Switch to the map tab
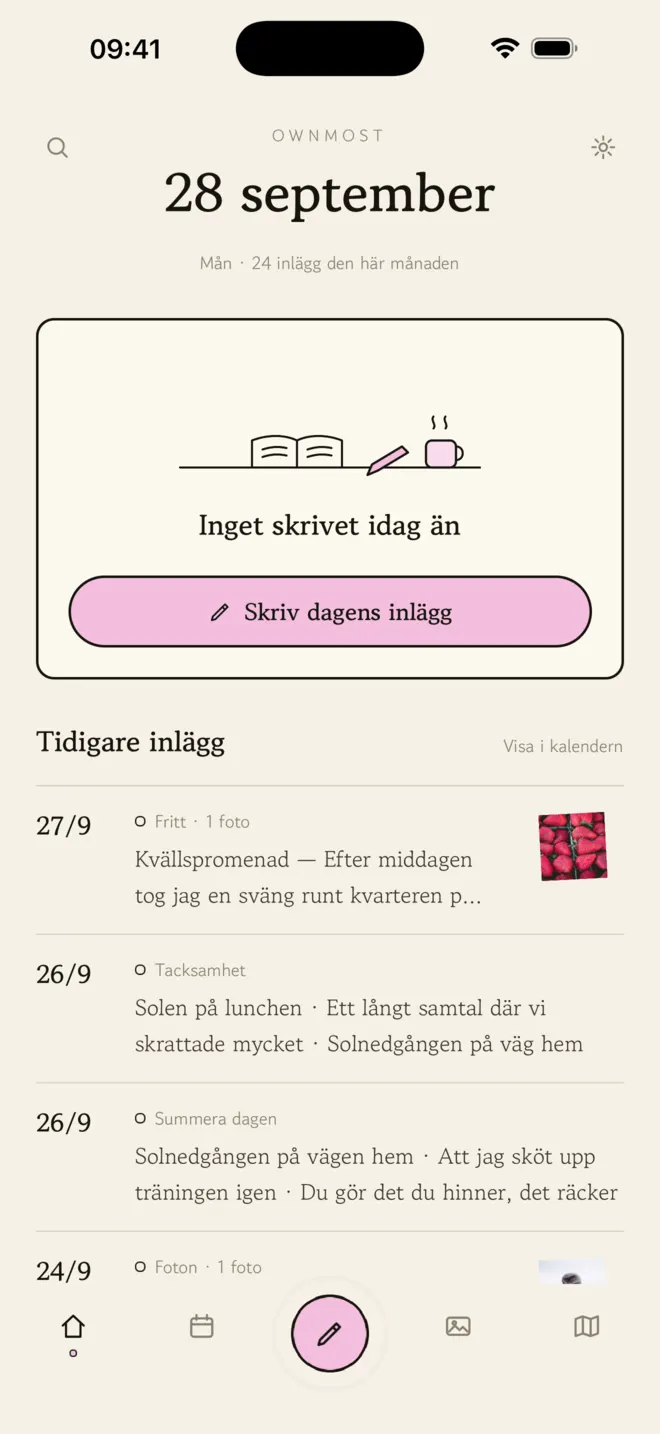 point(587,1327)
